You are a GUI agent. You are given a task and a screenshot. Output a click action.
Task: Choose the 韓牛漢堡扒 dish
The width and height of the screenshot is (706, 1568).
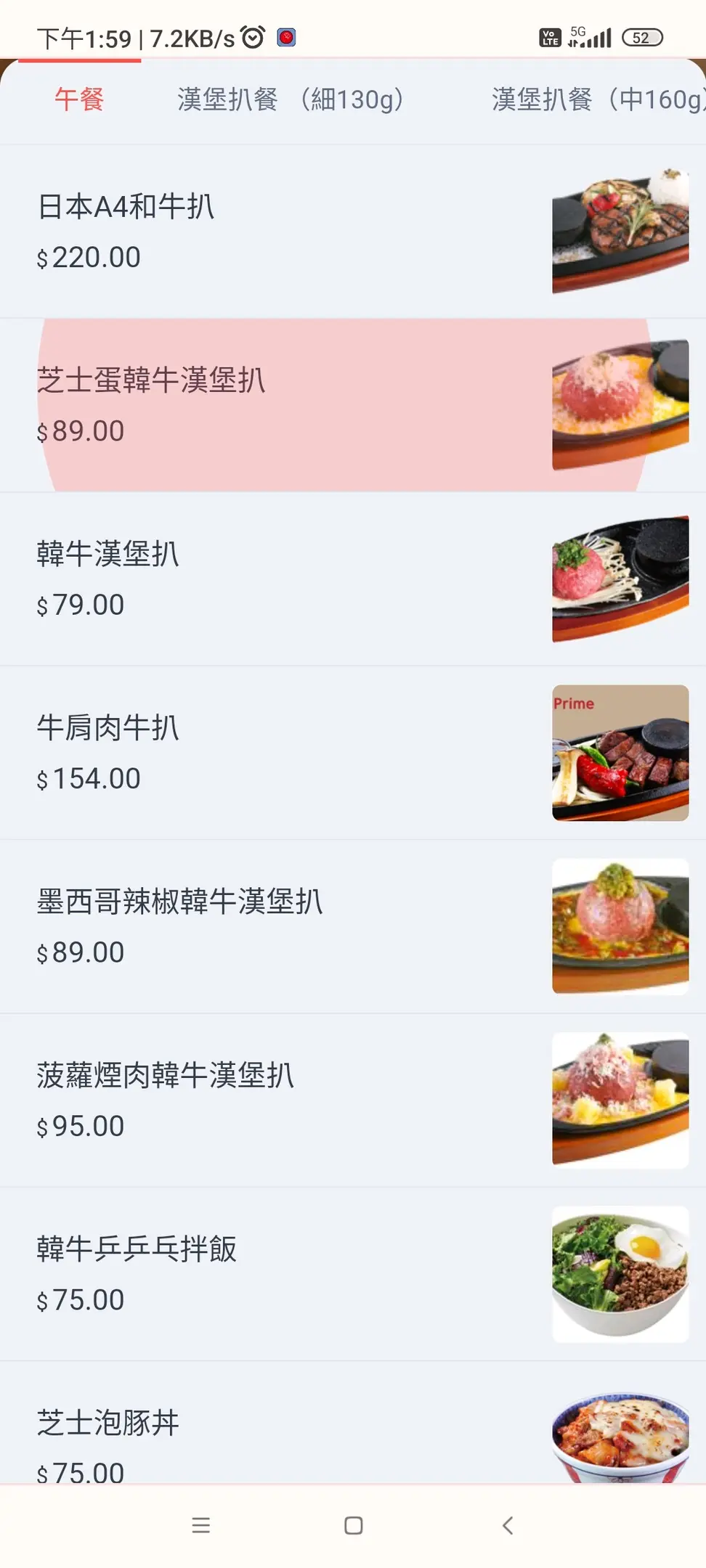click(x=353, y=579)
